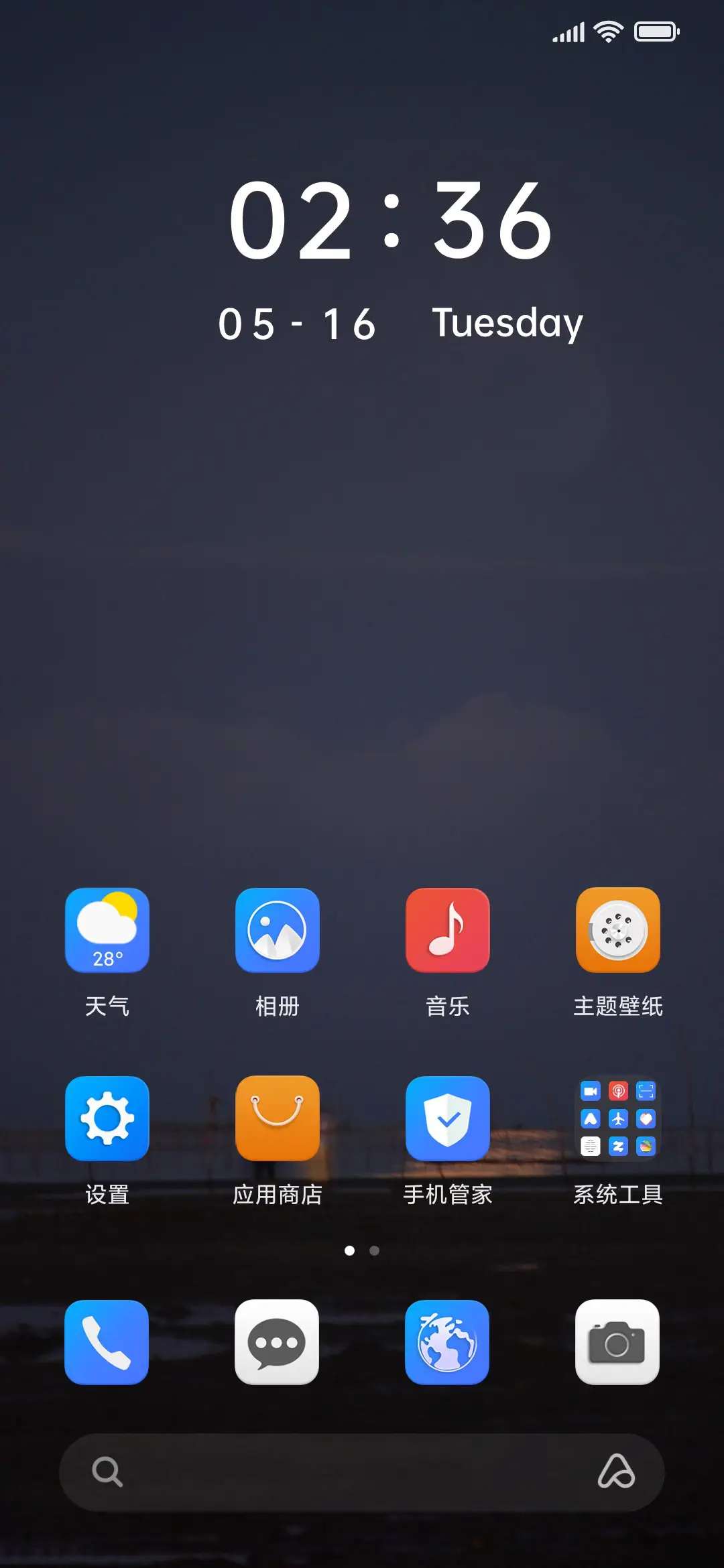Screen dimensions: 724x1568
Task: Open the Gallery (相册) app
Action: (278, 930)
